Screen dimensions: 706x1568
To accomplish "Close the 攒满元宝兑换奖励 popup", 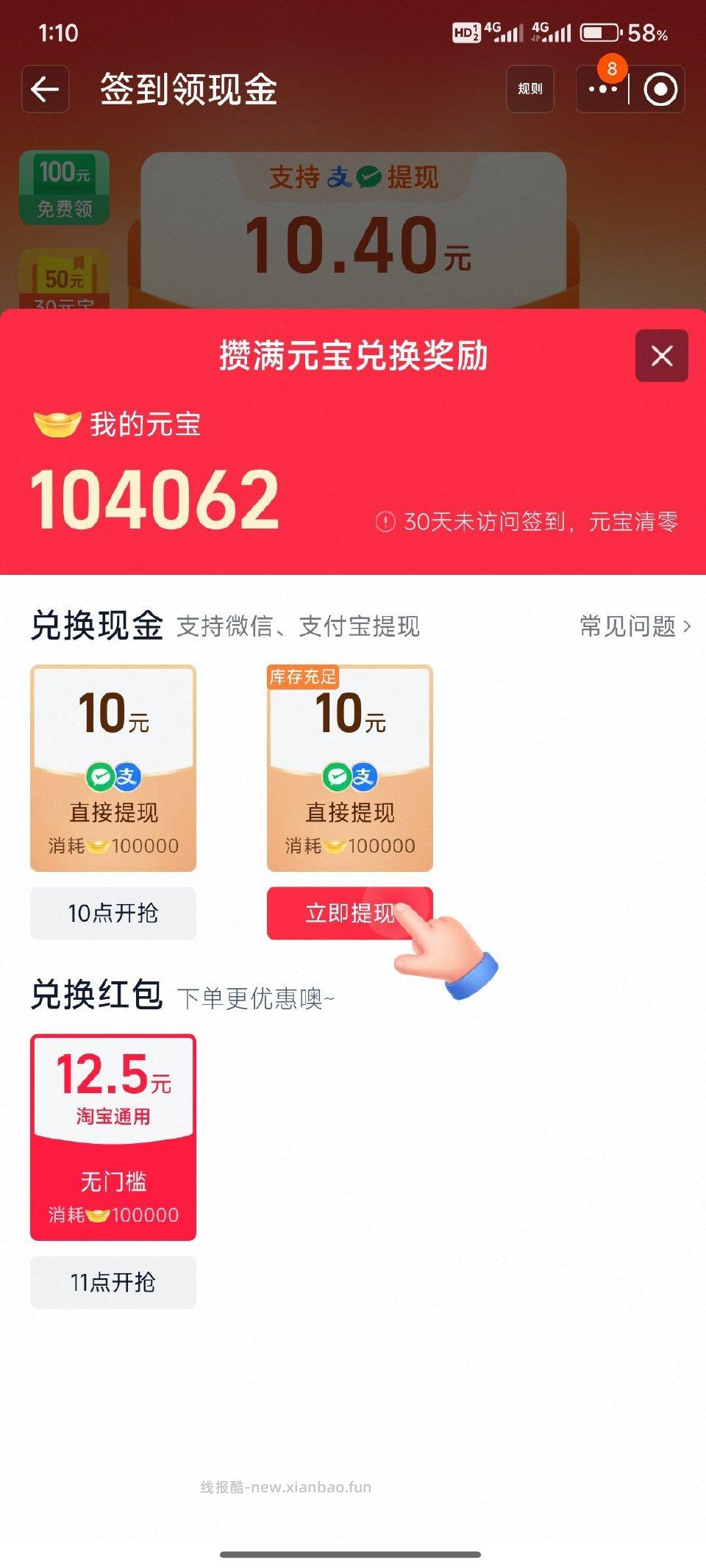I will point(661,356).
